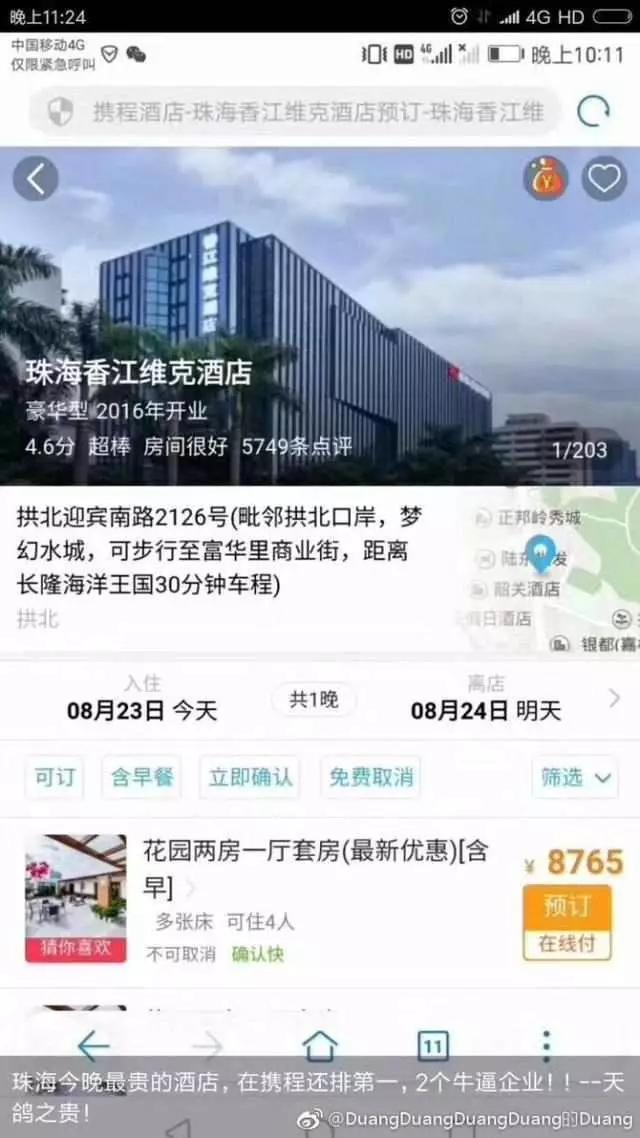Go back from the hotel page
This screenshot has height=1138, width=640.
click(36, 179)
